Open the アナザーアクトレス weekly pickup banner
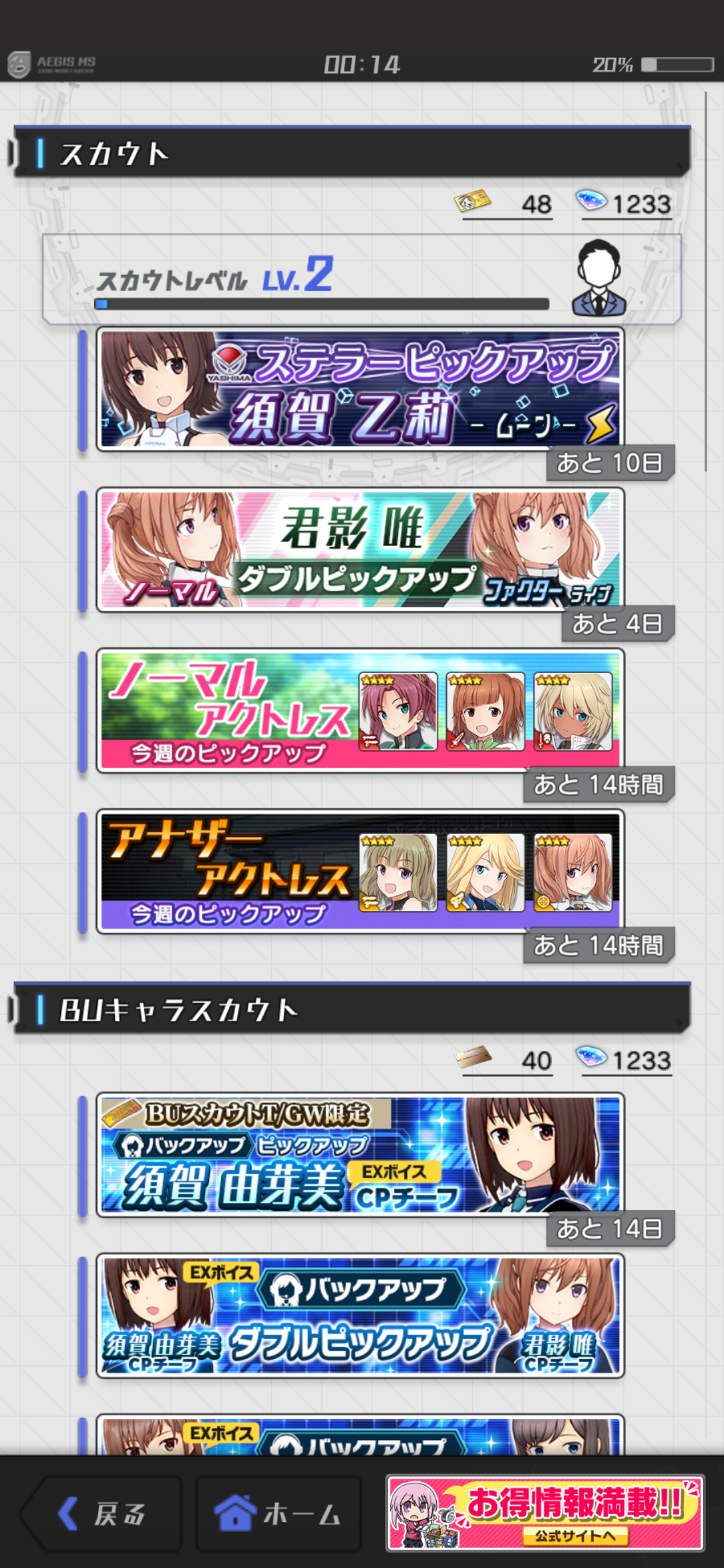Image resolution: width=724 pixels, height=1568 pixels. (x=360, y=871)
